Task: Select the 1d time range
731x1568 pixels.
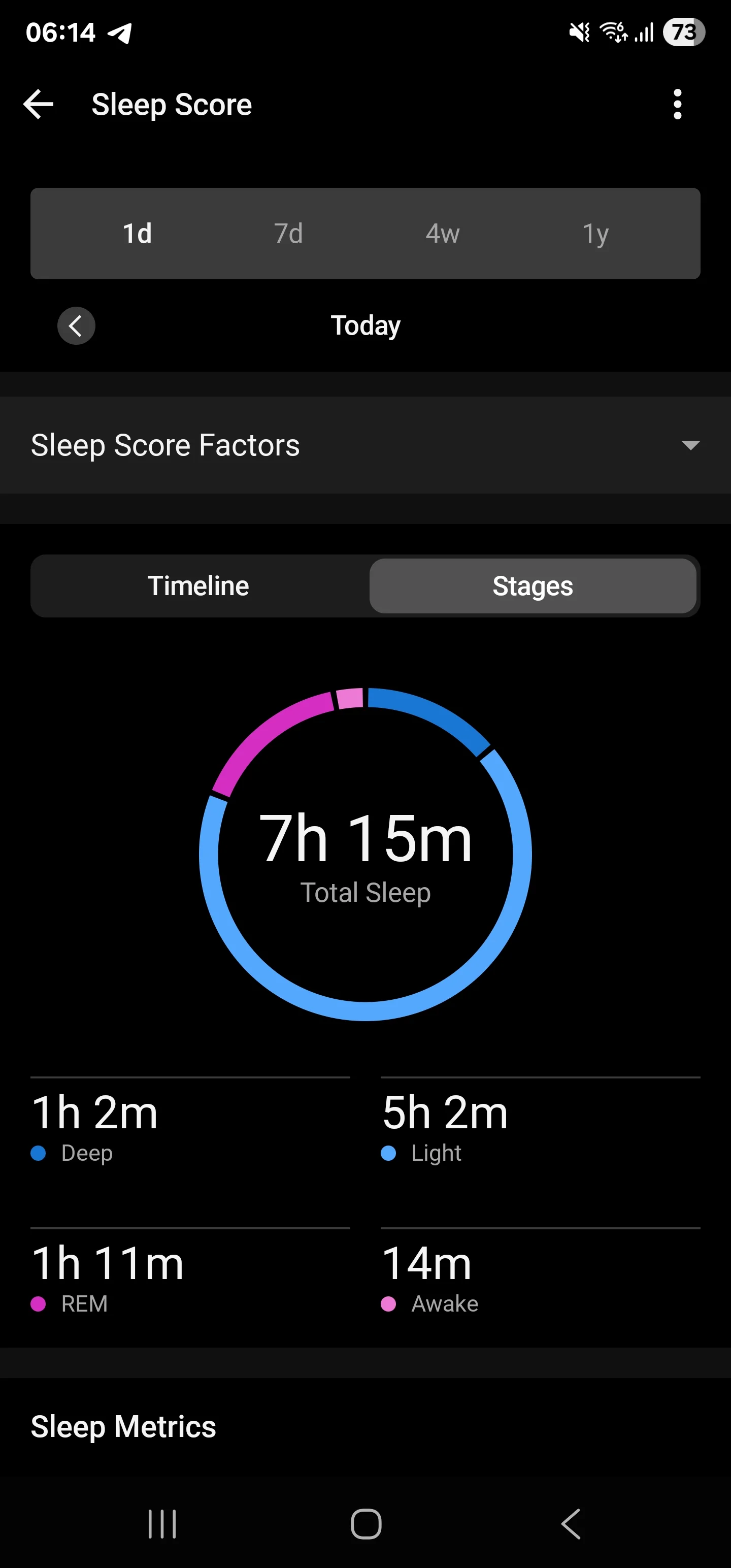Action: tap(137, 233)
